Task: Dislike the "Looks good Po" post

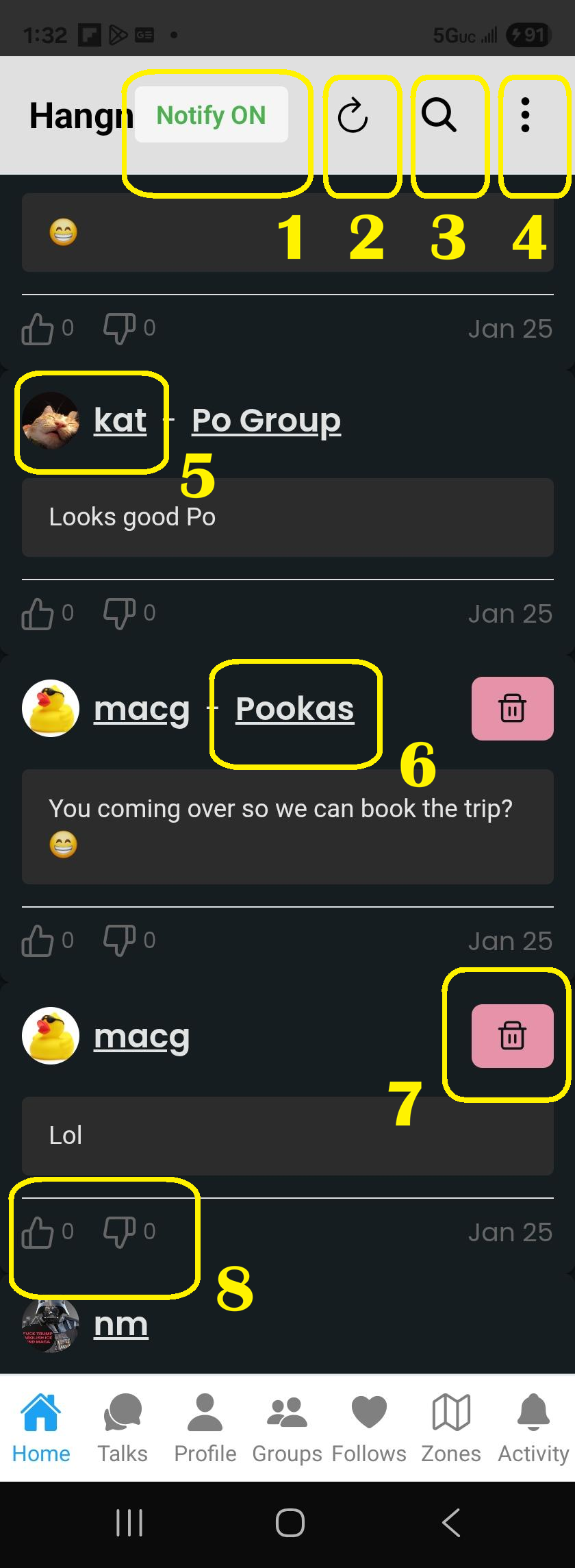Action: point(119,613)
